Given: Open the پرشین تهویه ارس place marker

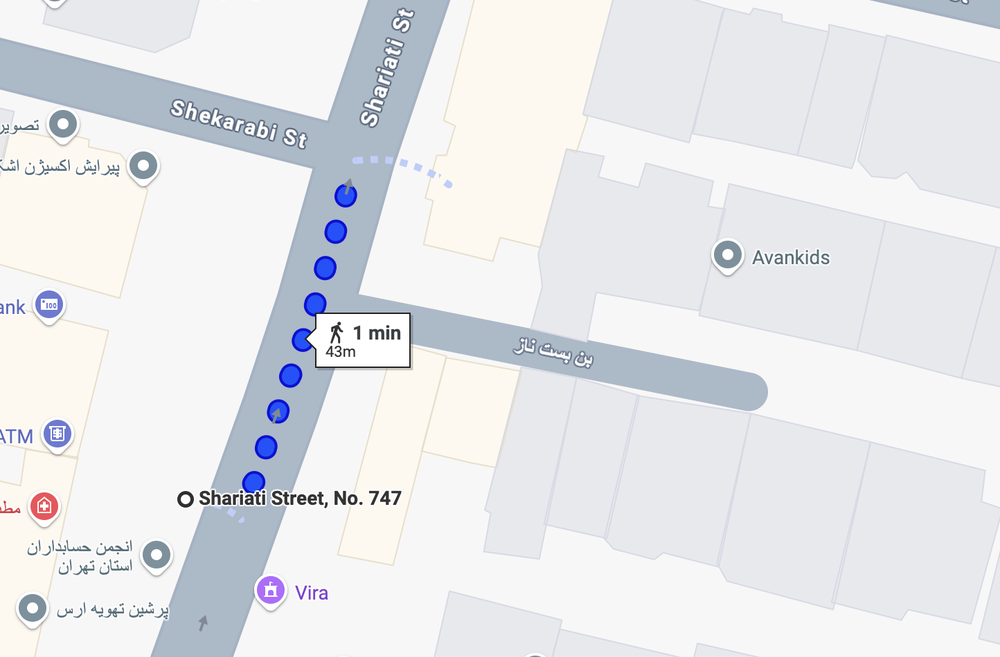Looking at the screenshot, I should pos(33,608).
